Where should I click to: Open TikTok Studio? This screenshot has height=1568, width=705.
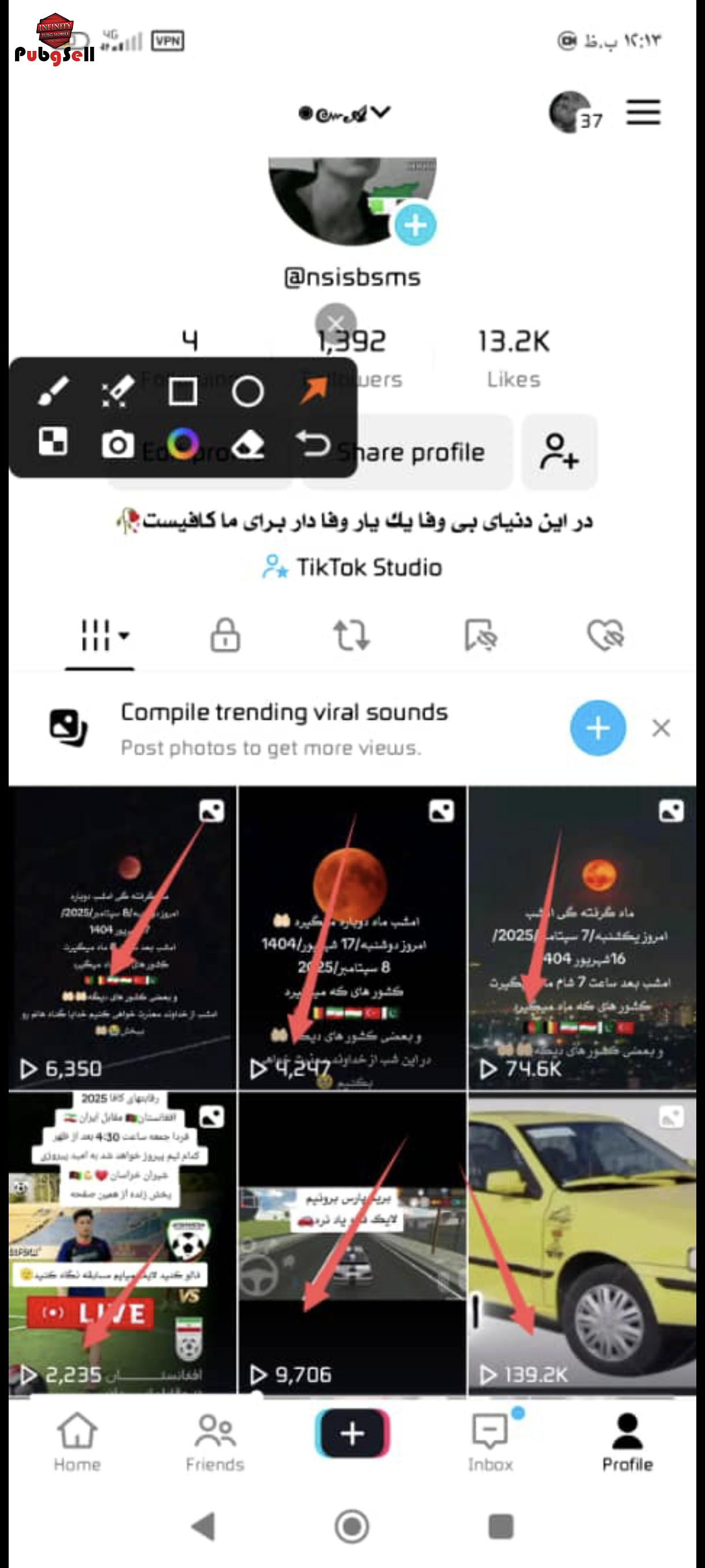click(352, 567)
